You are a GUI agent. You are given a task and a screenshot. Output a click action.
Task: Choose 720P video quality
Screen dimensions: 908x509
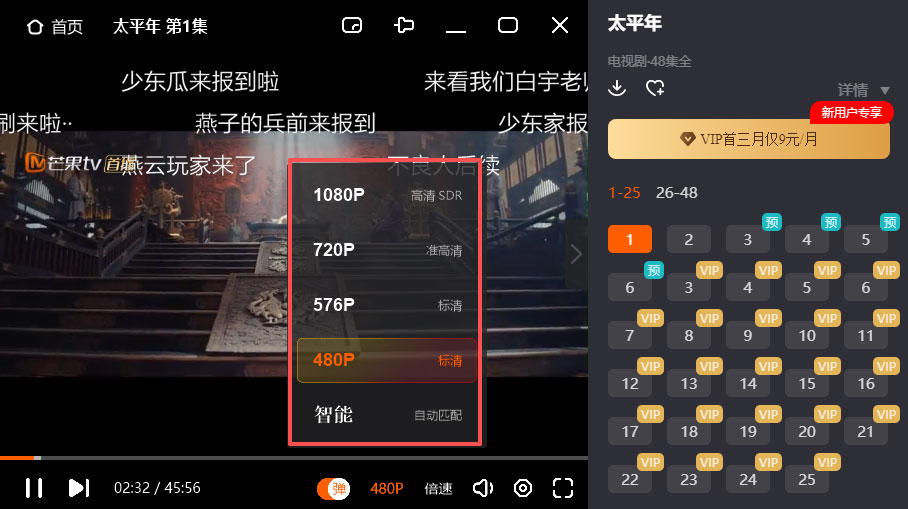coord(387,250)
